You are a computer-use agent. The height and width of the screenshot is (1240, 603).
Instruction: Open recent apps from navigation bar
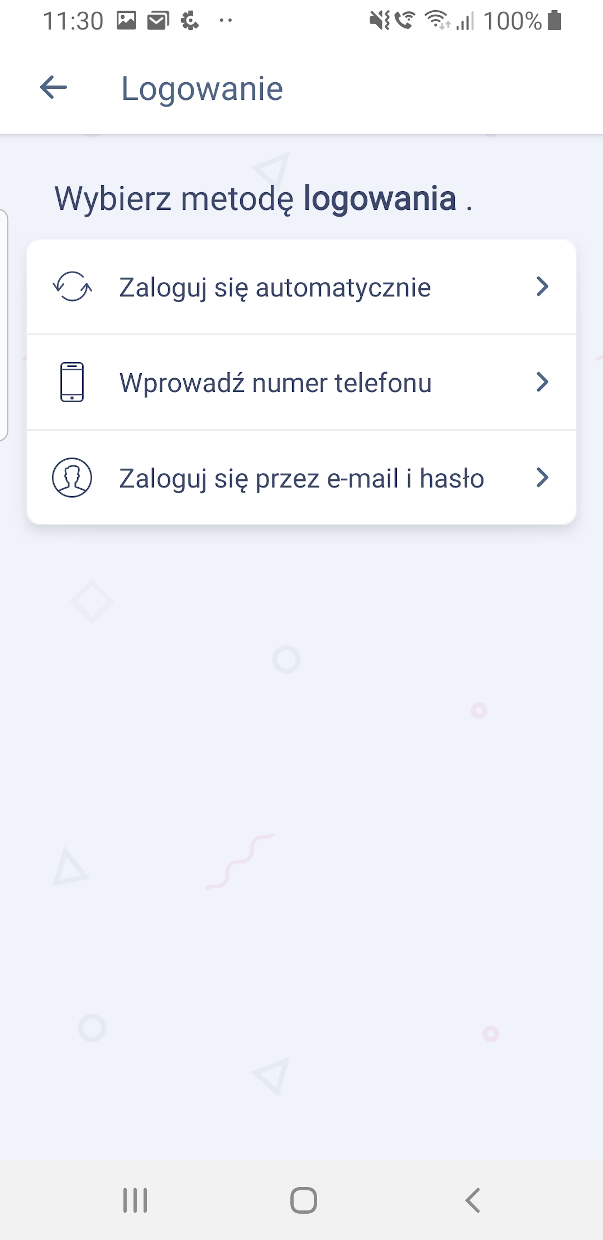coord(135,1200)
